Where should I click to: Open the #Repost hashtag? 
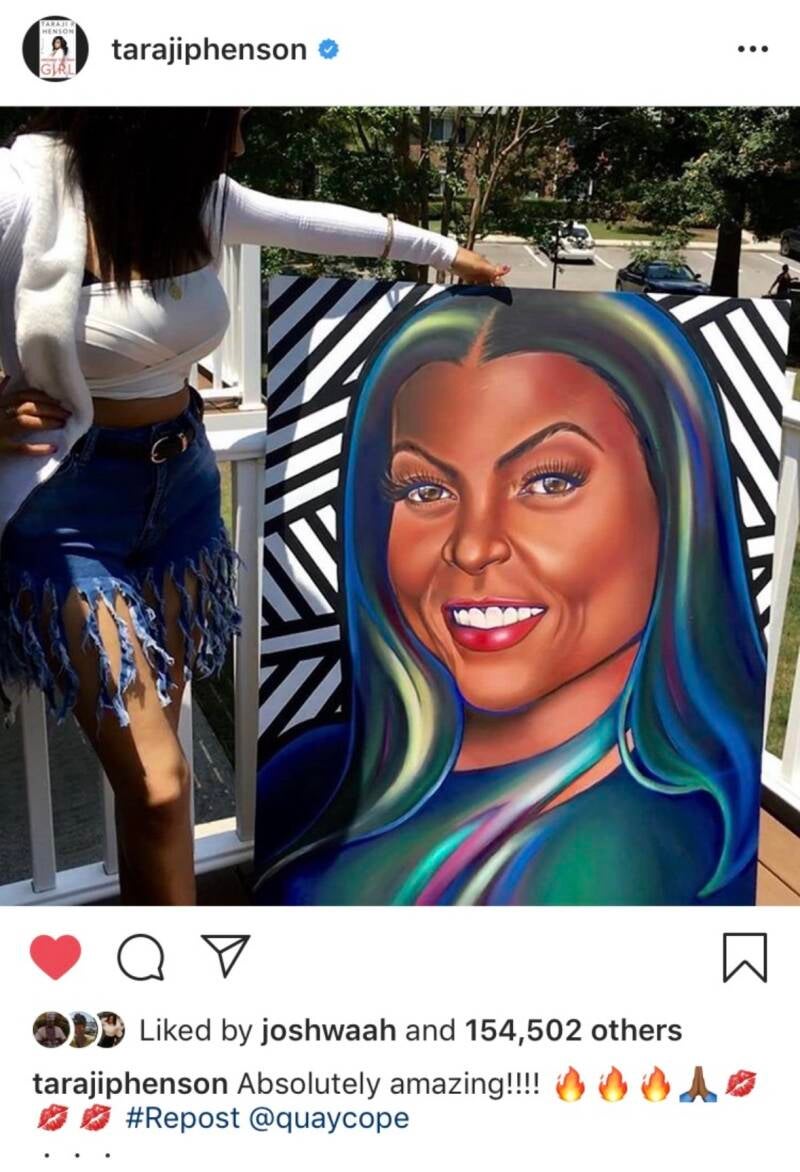point(181,1118)
